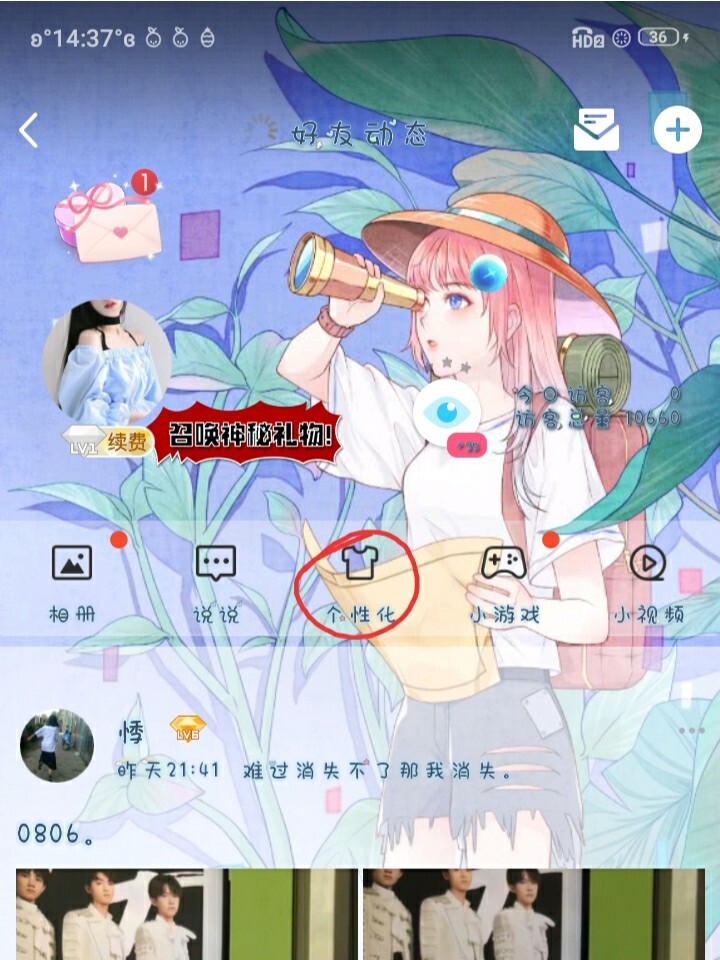View the first photo in the 0806 post
This screenshot has height=960, width=720.
[186, 914]
